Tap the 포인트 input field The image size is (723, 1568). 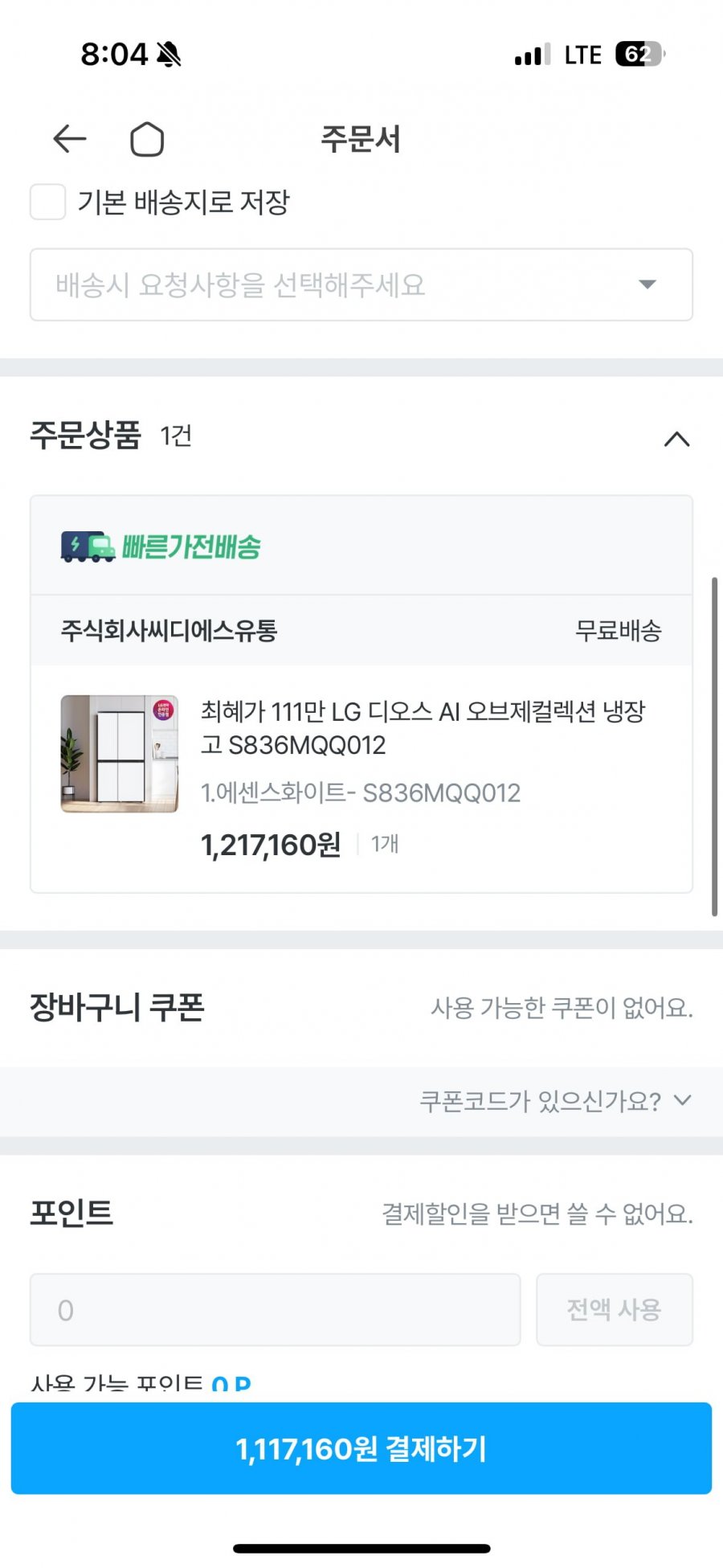[275, 1309]
